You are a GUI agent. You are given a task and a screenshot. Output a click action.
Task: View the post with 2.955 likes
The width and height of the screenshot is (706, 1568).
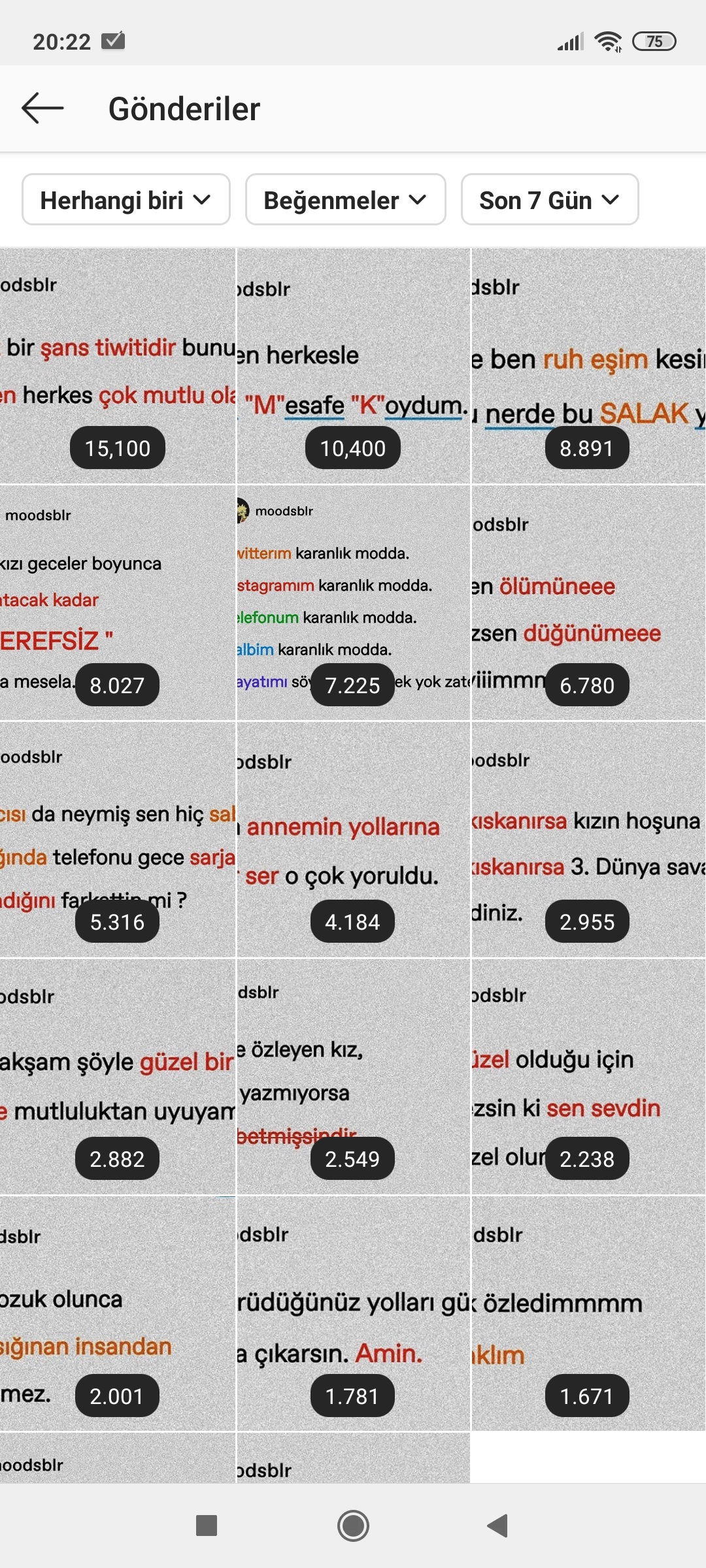(x=588, y=840)
